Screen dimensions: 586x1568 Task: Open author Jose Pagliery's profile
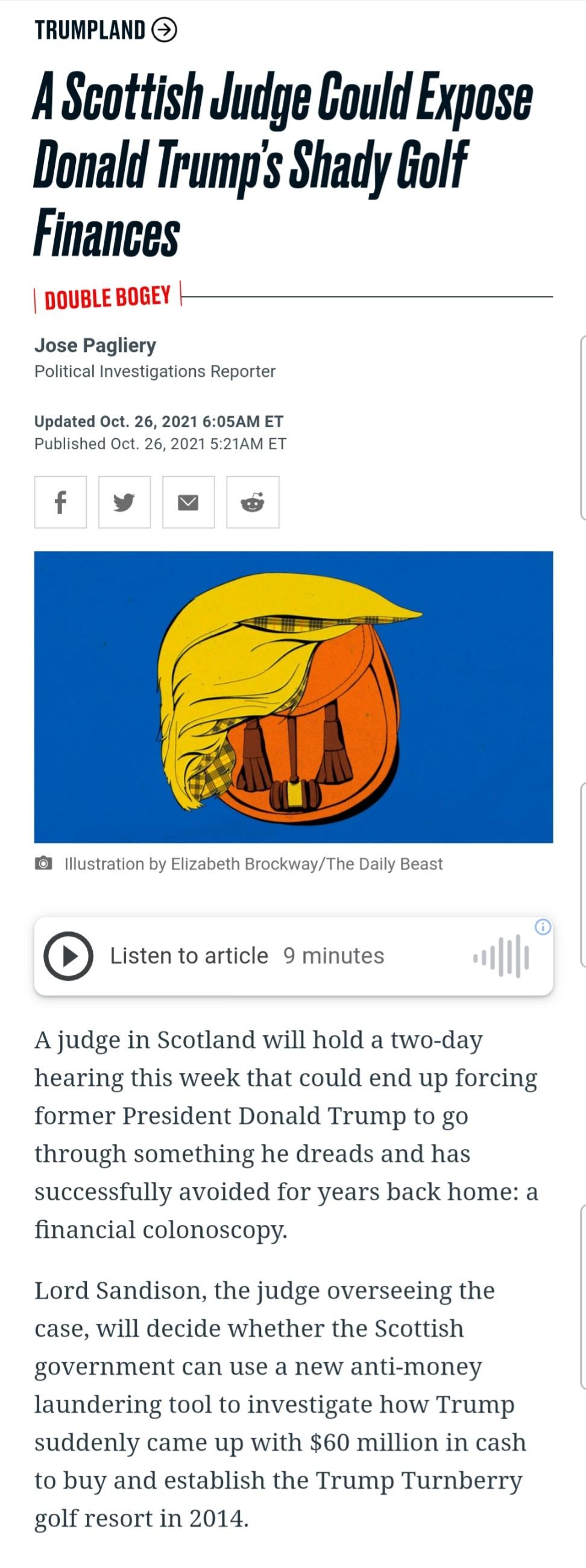pyautogui.click(x=95, y=345)
